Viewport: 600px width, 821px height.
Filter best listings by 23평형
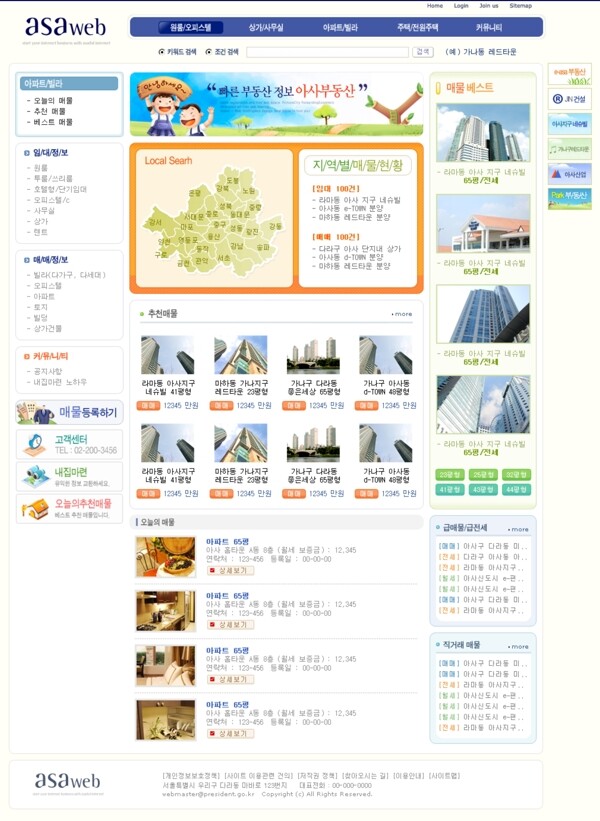tap(448, 474)
